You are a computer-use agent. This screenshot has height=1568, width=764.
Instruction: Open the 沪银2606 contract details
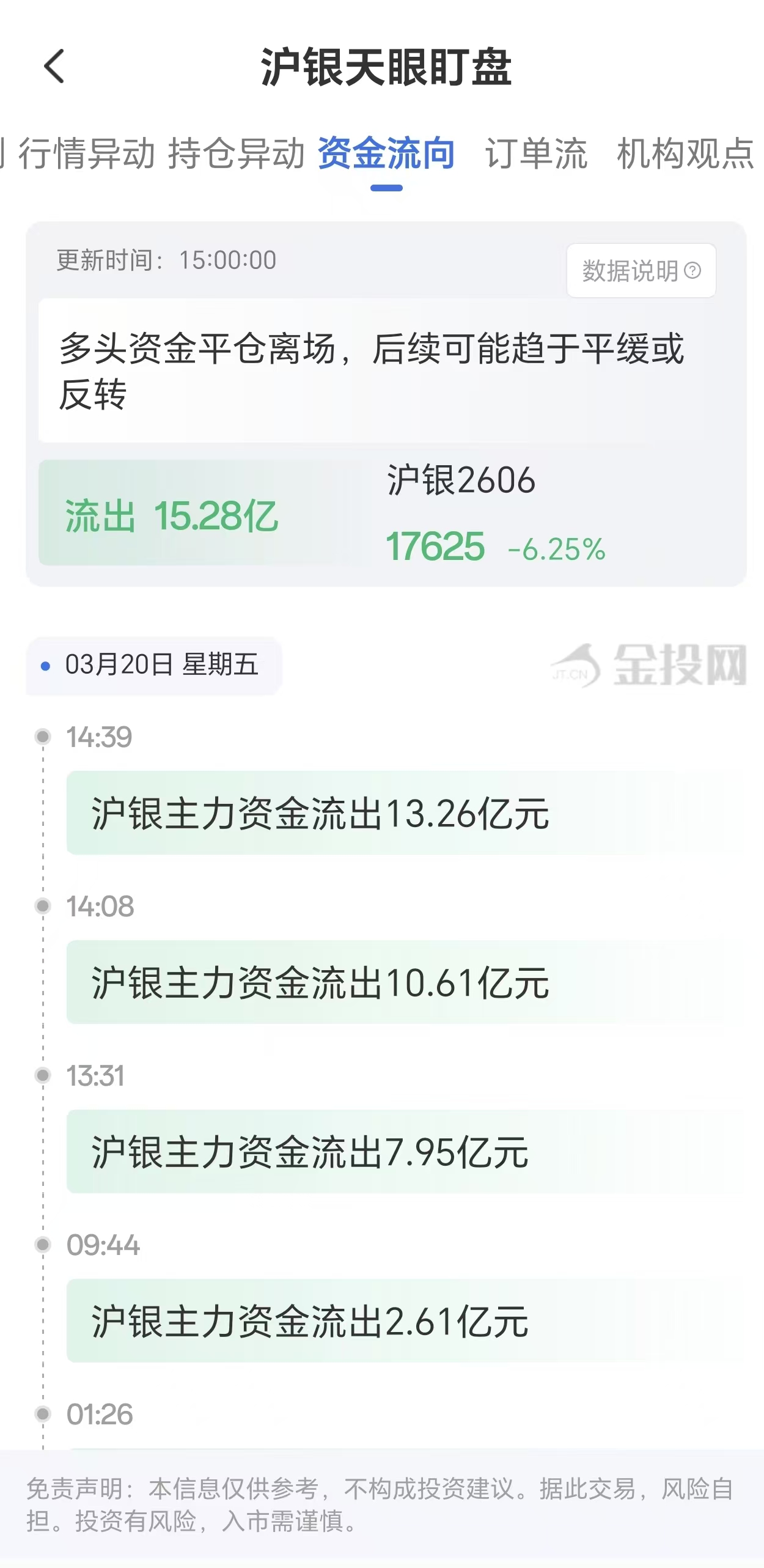click(x=462, y=482)
